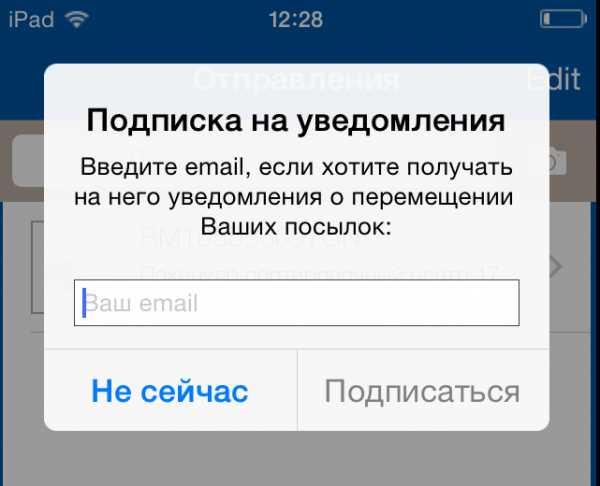The width and height of the screenshot is (600, 486).
Task: Dismiss dialog with 'Не сейчас'
Action: (x=170, y=391)
